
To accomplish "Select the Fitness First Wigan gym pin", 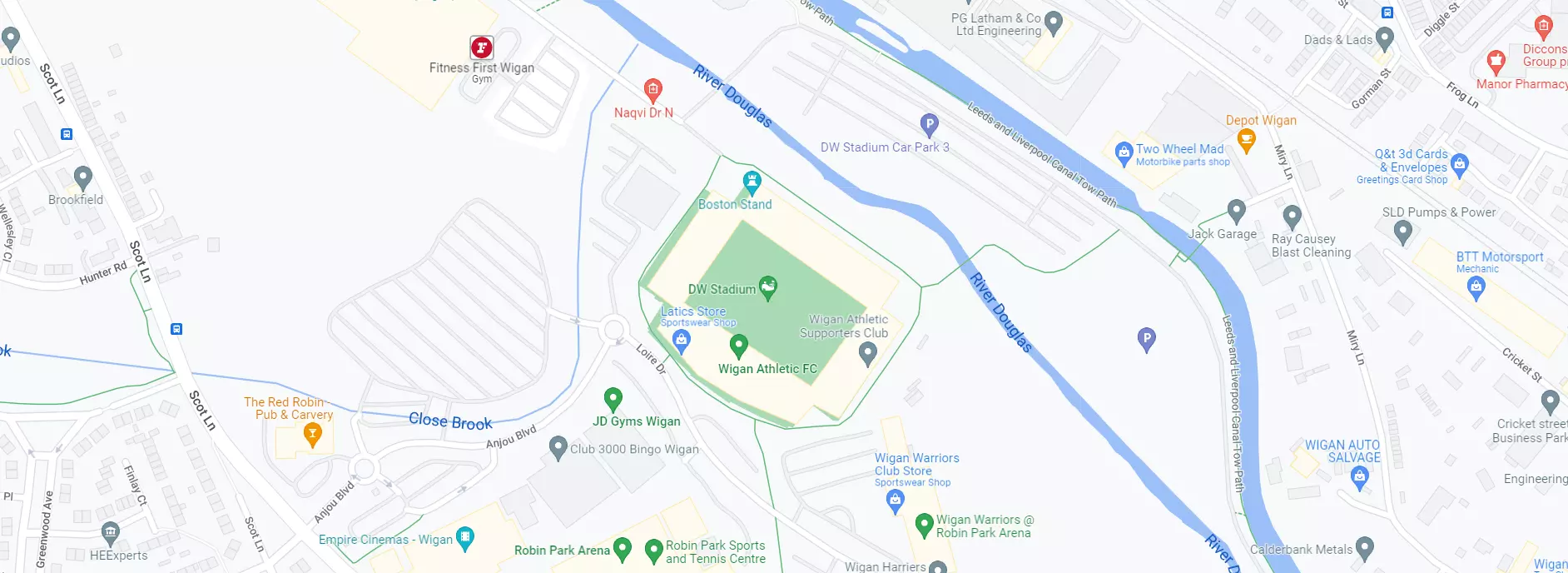I will (481, 47).
